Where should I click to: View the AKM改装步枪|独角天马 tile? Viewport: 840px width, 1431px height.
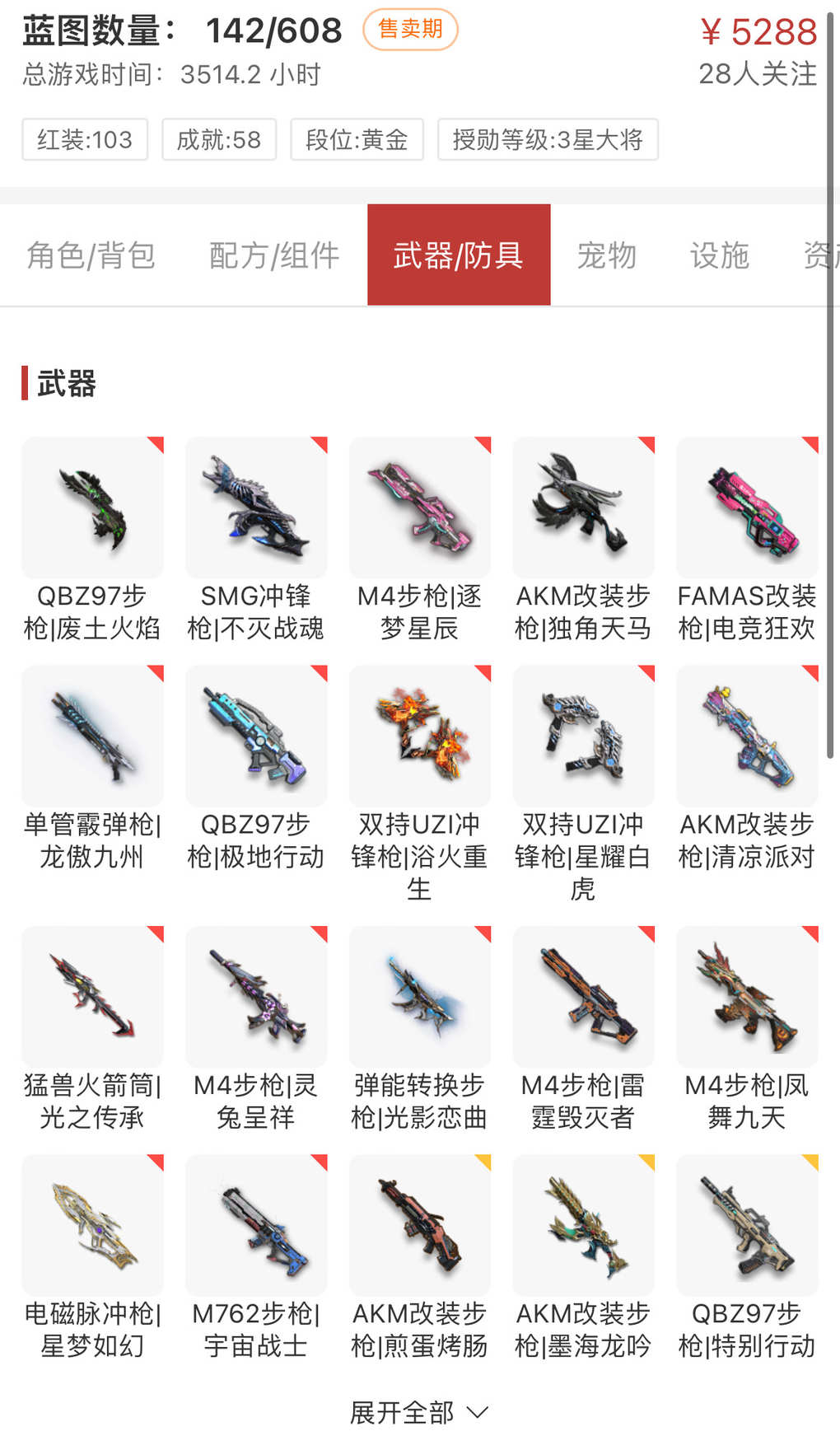pos(583,508)
